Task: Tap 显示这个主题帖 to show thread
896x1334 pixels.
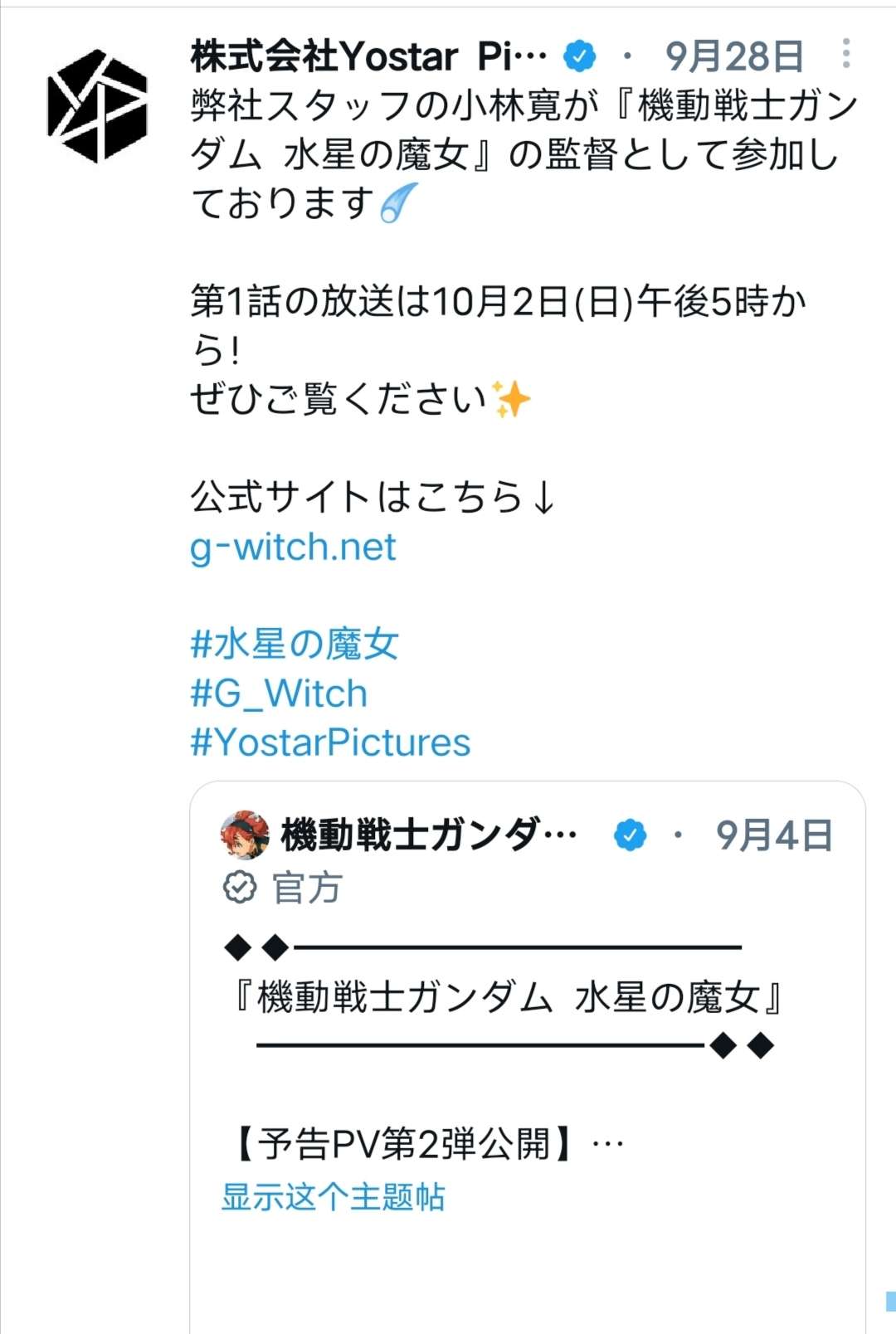Action: 333,1197
